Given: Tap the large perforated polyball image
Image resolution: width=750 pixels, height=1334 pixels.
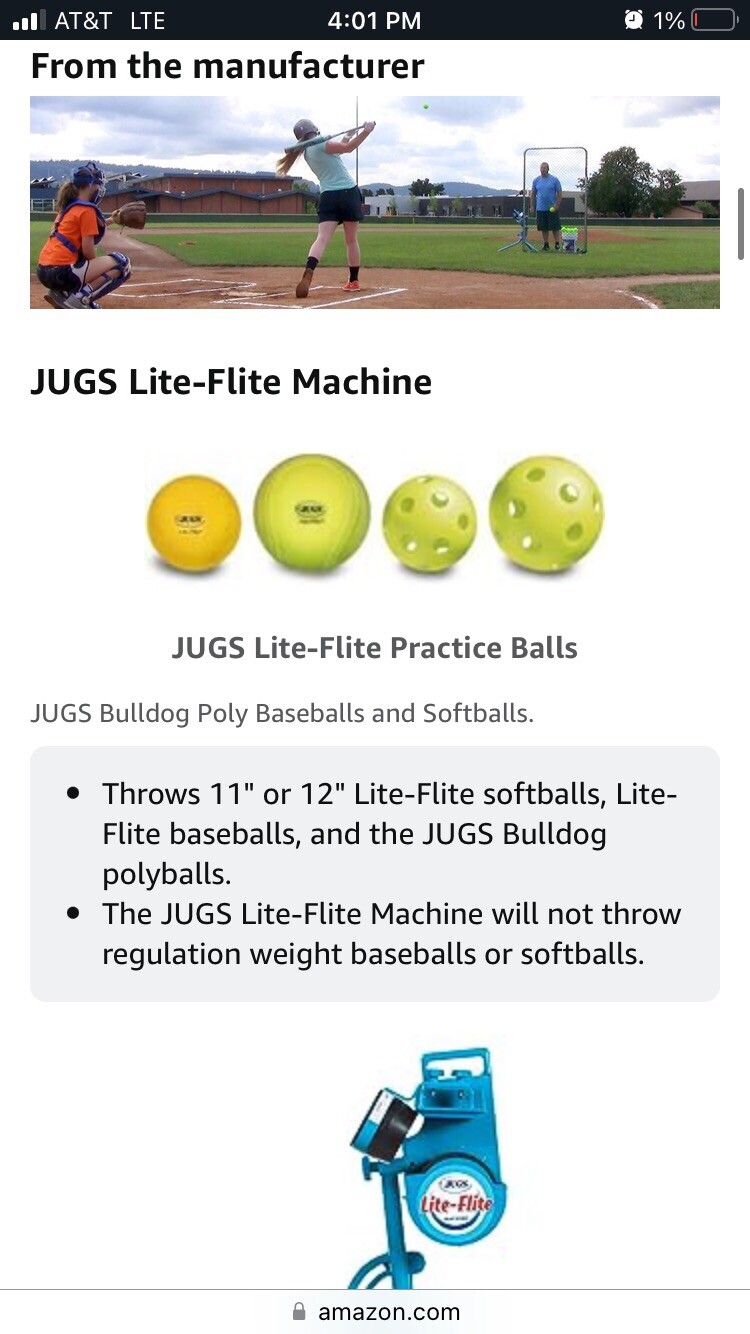Looking at the screenshot, I should [545, 513].
